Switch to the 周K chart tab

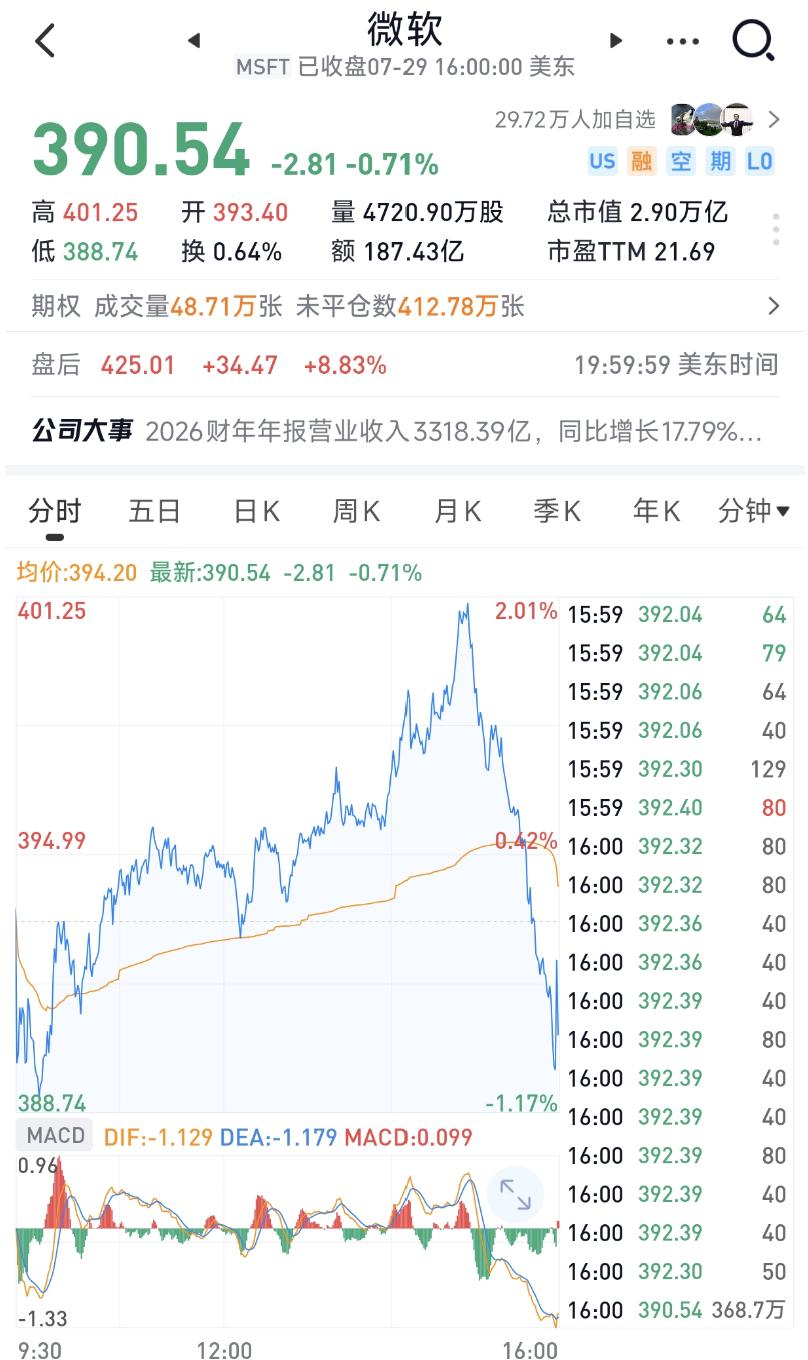356,512
